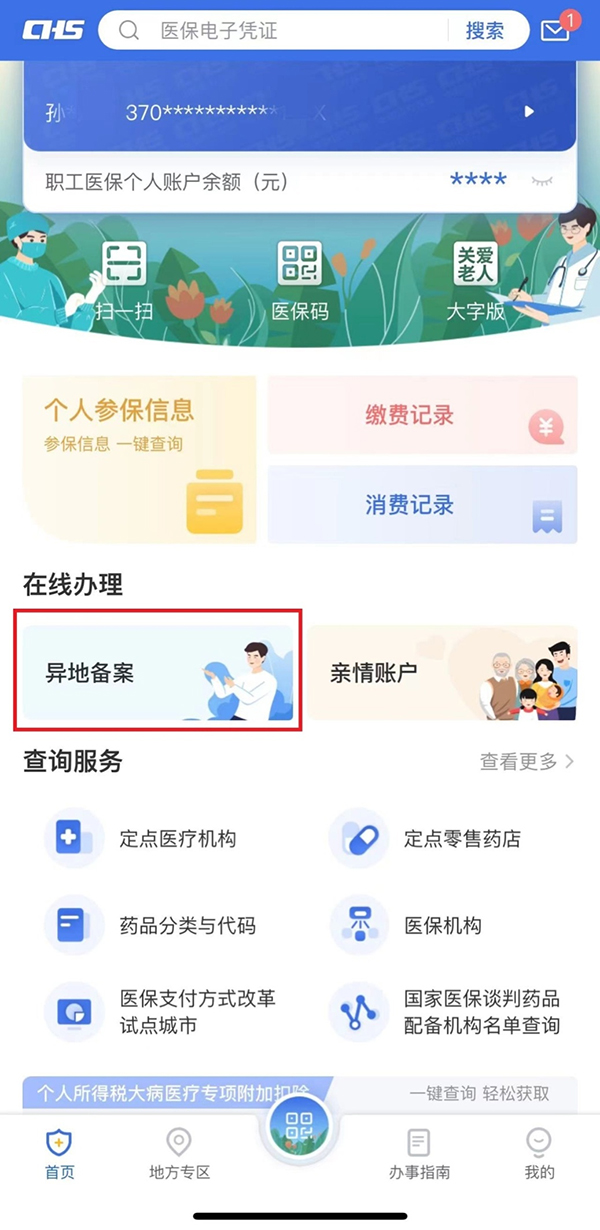Show the 医保码
The height and width of the screenshot is (1230, 600).
click(x=300, y=281)
